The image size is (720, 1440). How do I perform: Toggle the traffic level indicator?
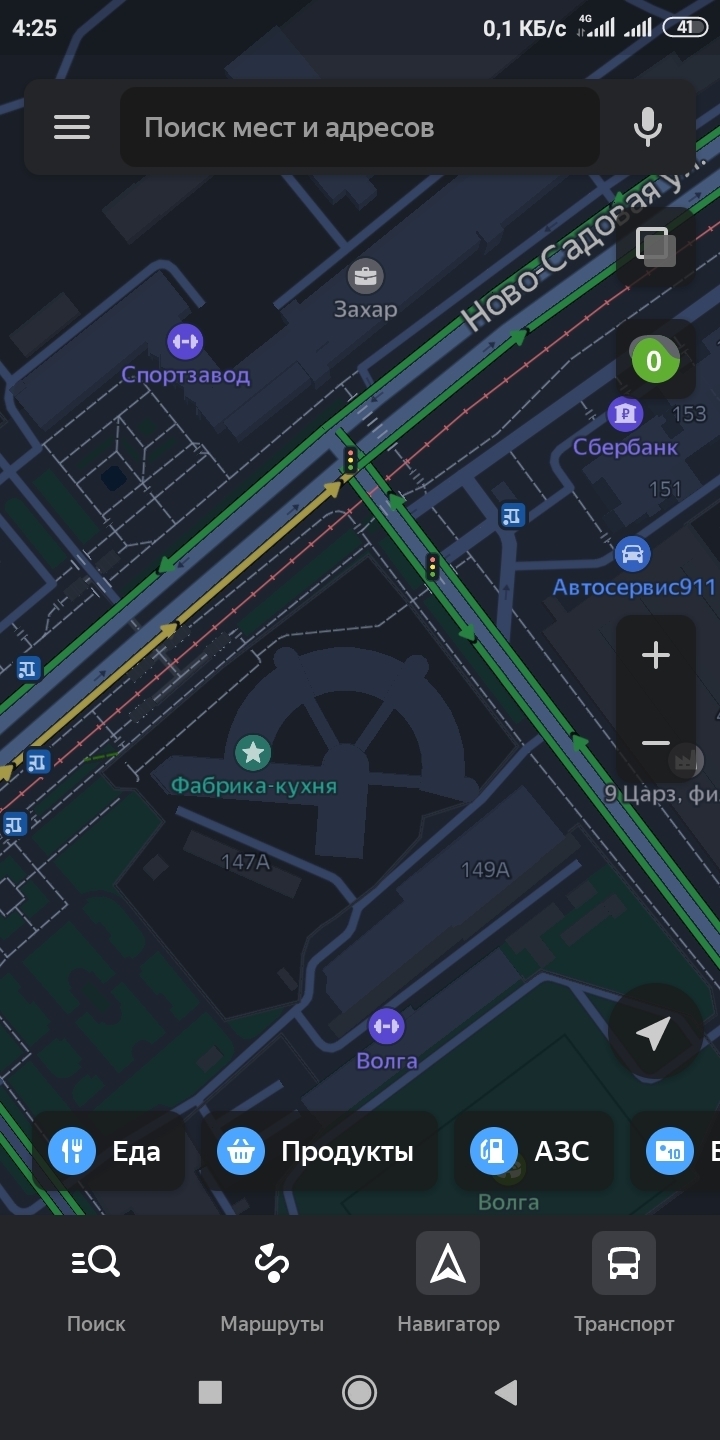[654, 360]
